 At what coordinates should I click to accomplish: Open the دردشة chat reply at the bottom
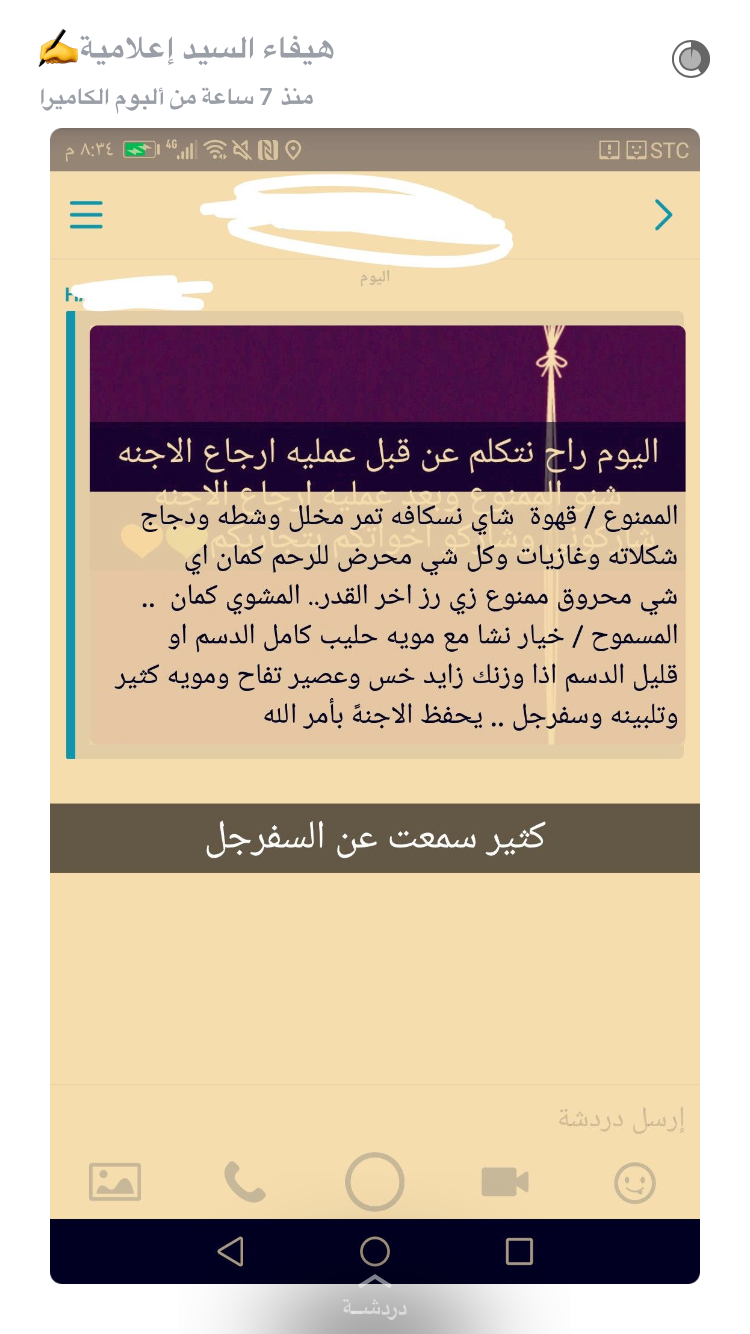[x=375, y=1297]
